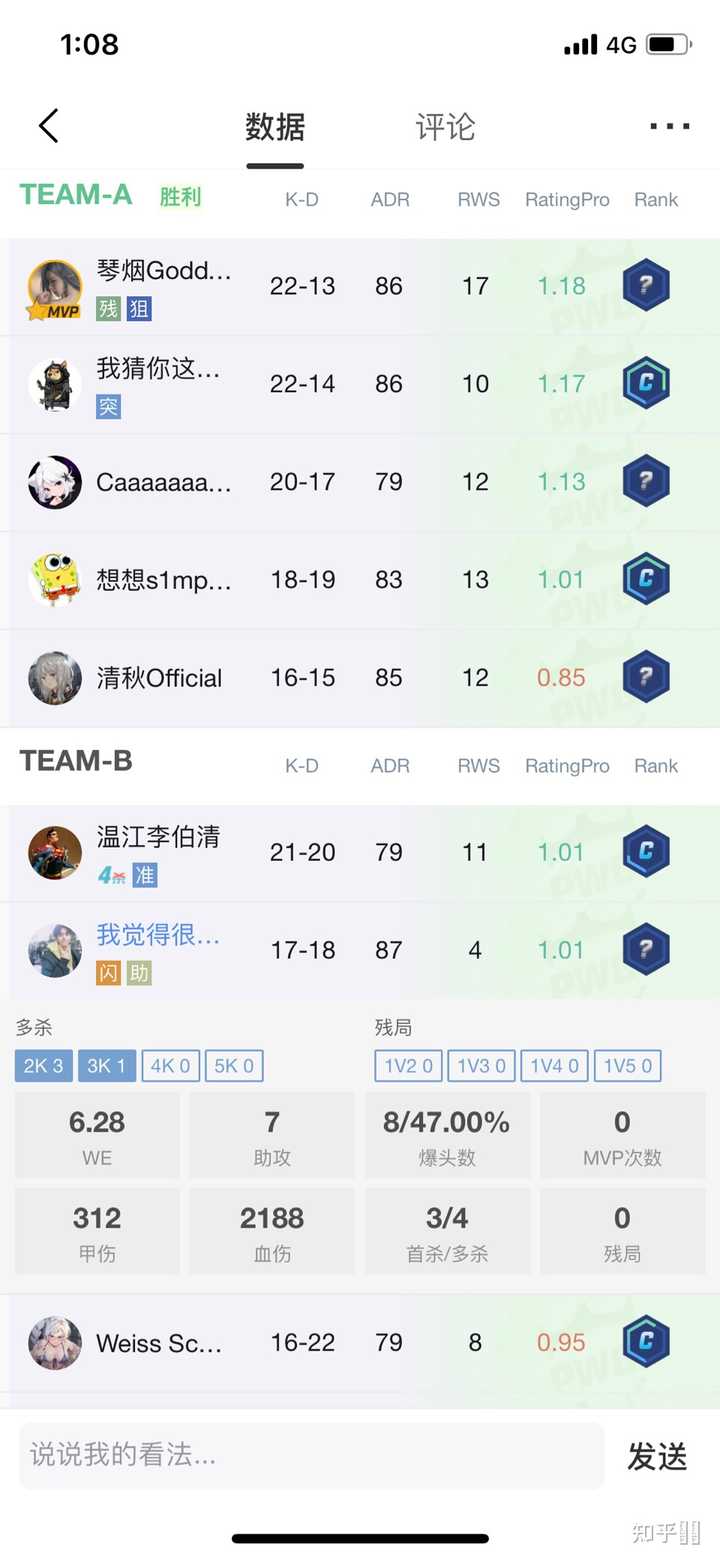This screenshot has height=1559, width=720.
Task: Expand 温江李伯清 player row
Action: point(360,853)
